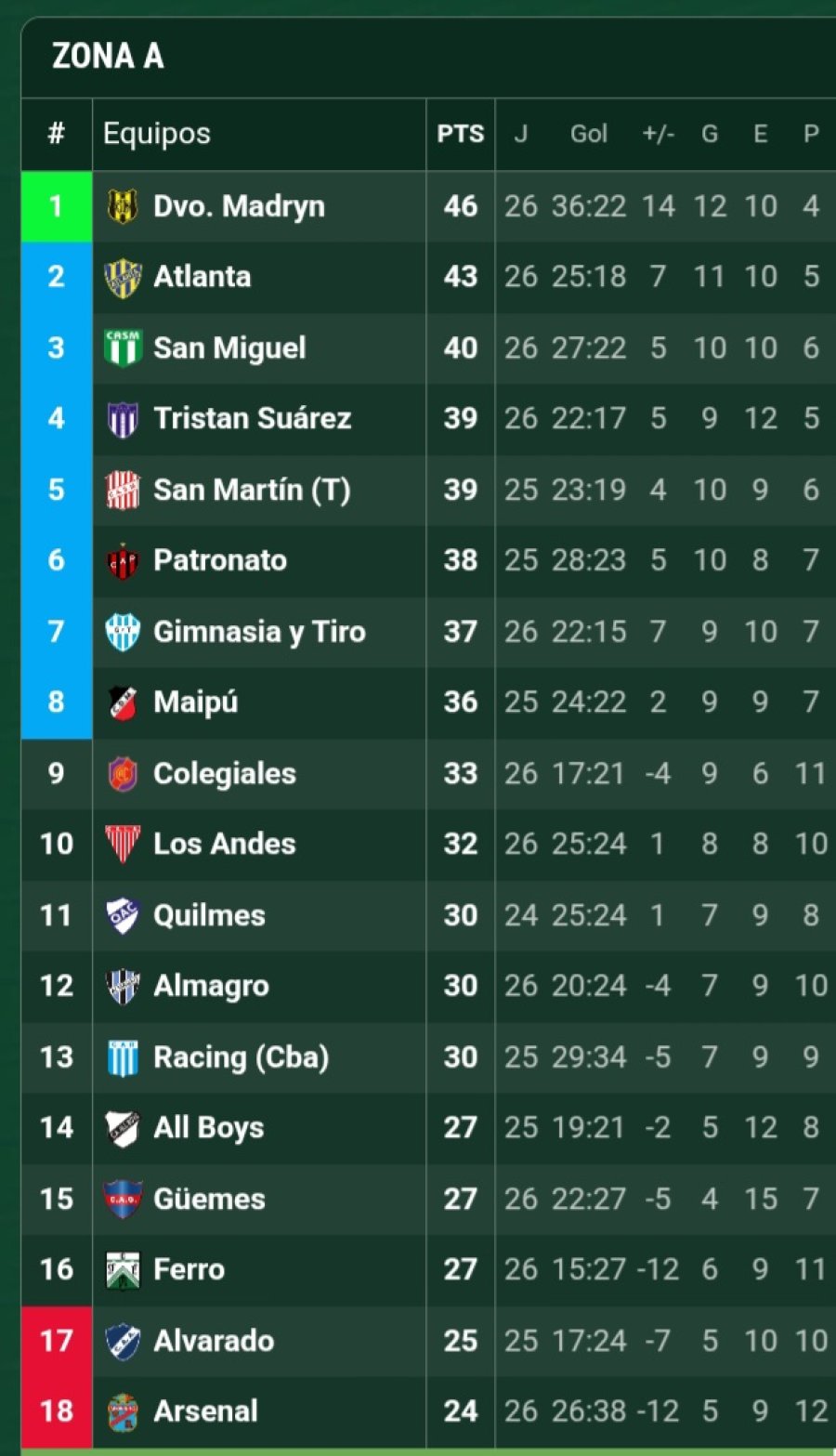Tap the All Boys row
This screenshot has width=836, height=1456.
[208, 1128]
